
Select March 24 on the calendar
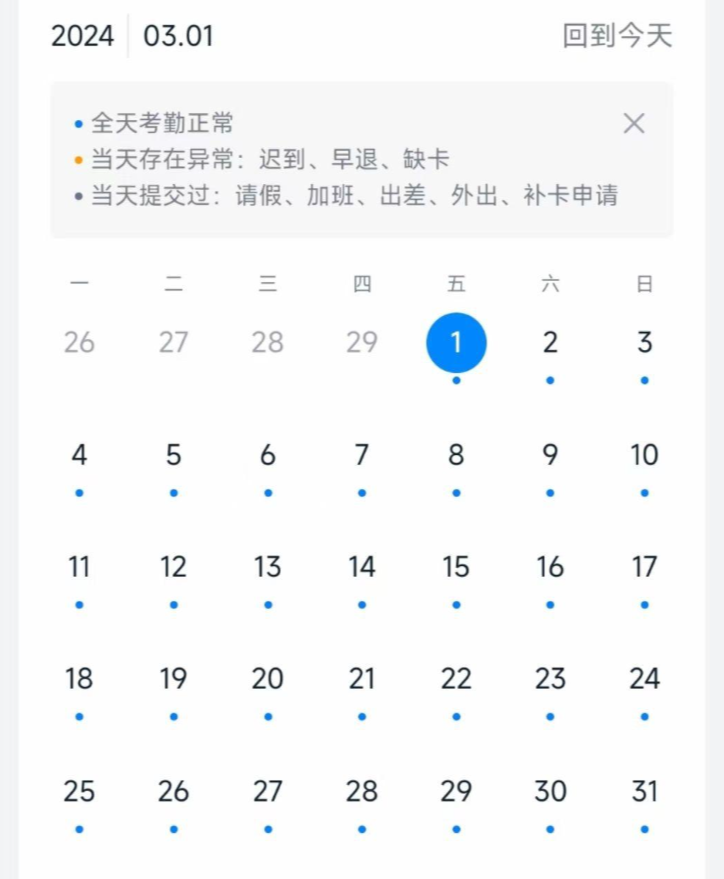pos(644,680)
